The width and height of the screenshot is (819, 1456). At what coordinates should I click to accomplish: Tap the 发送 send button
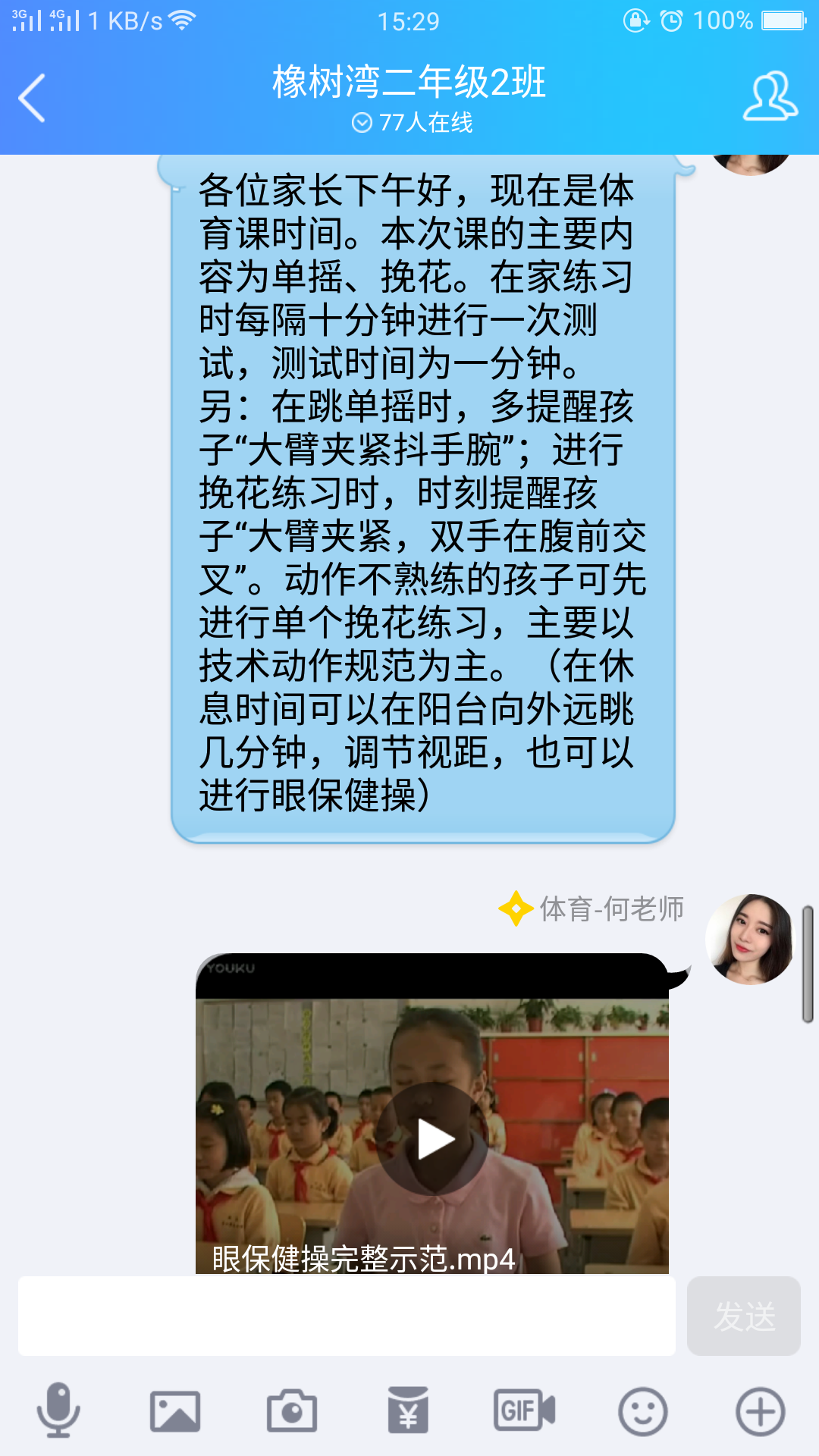click(x=743, y=1316)
